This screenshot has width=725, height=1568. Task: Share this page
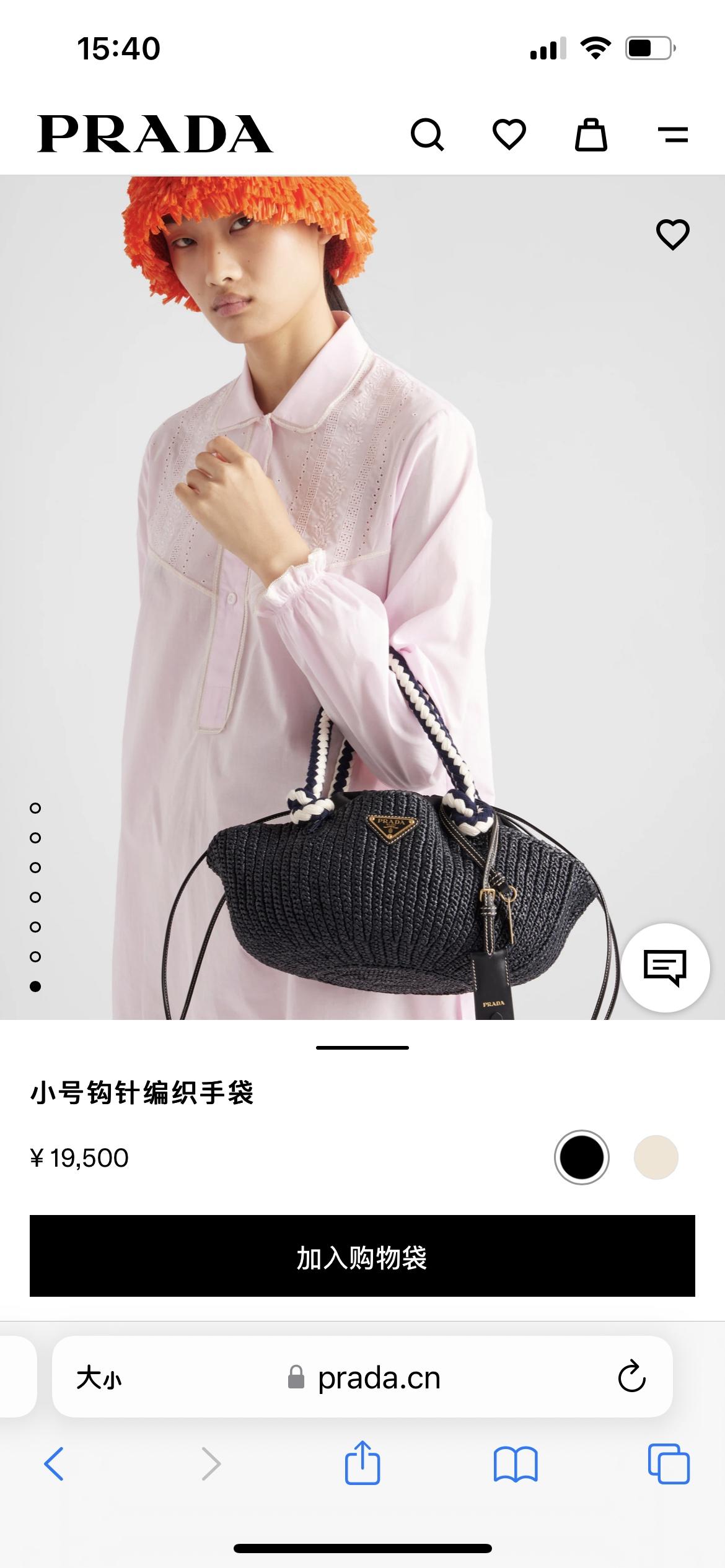(362, 1463)
